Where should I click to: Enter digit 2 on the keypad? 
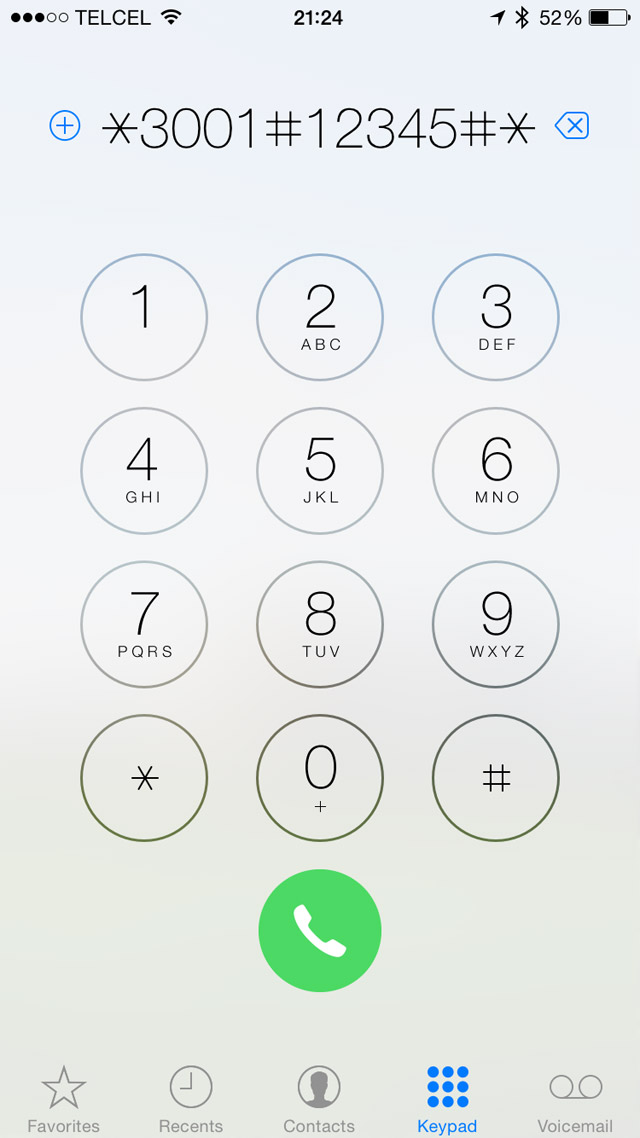click(320, 317)
